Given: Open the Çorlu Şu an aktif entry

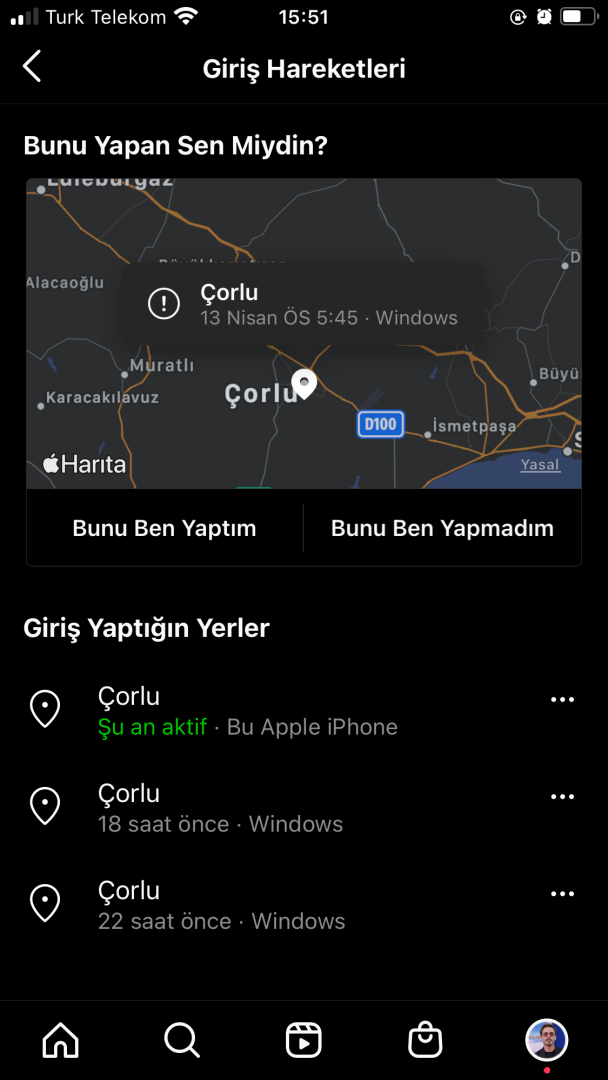Looking at the screenshot, I should coord(247,711).
